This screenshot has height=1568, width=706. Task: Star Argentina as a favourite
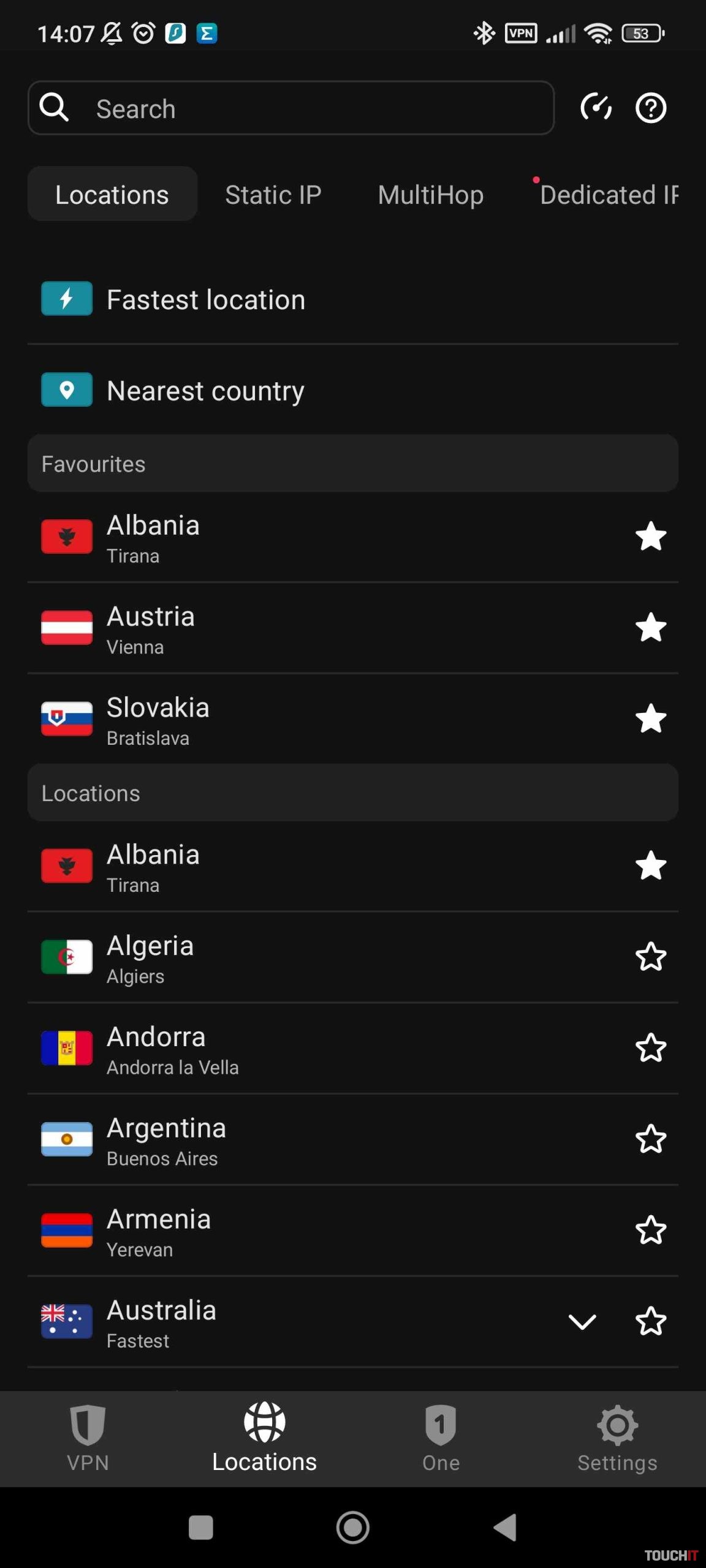(x=650, y=1139)
